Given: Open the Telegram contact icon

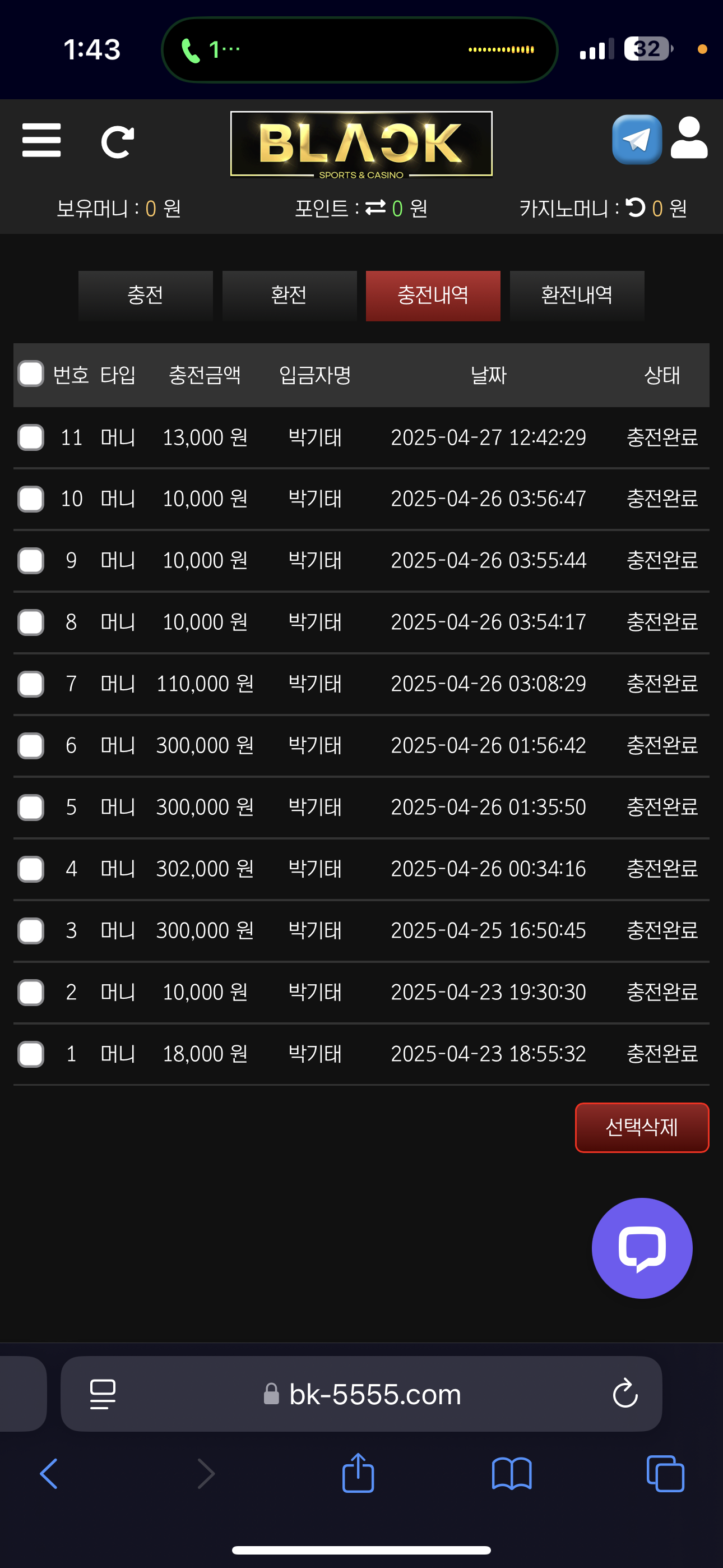Looking at the screenshot, I should (x=637, y=140).
